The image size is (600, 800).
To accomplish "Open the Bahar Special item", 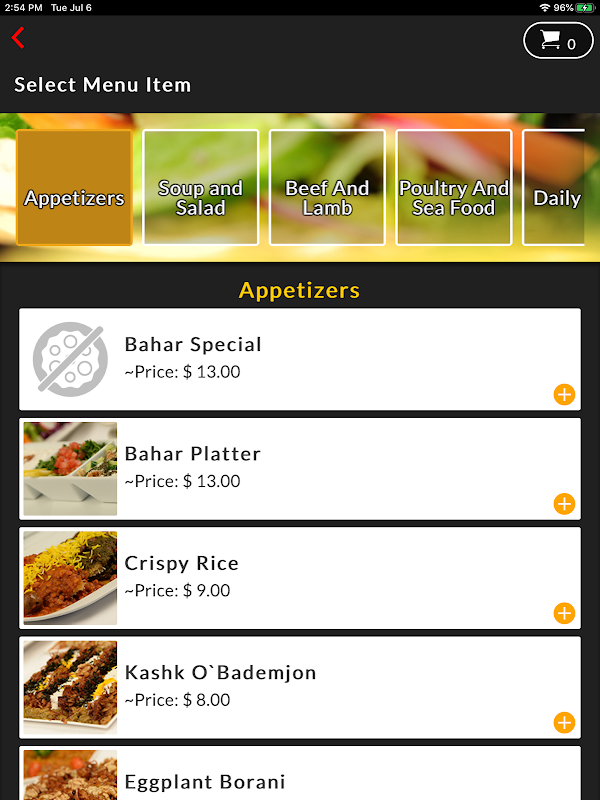I will 300,358.
